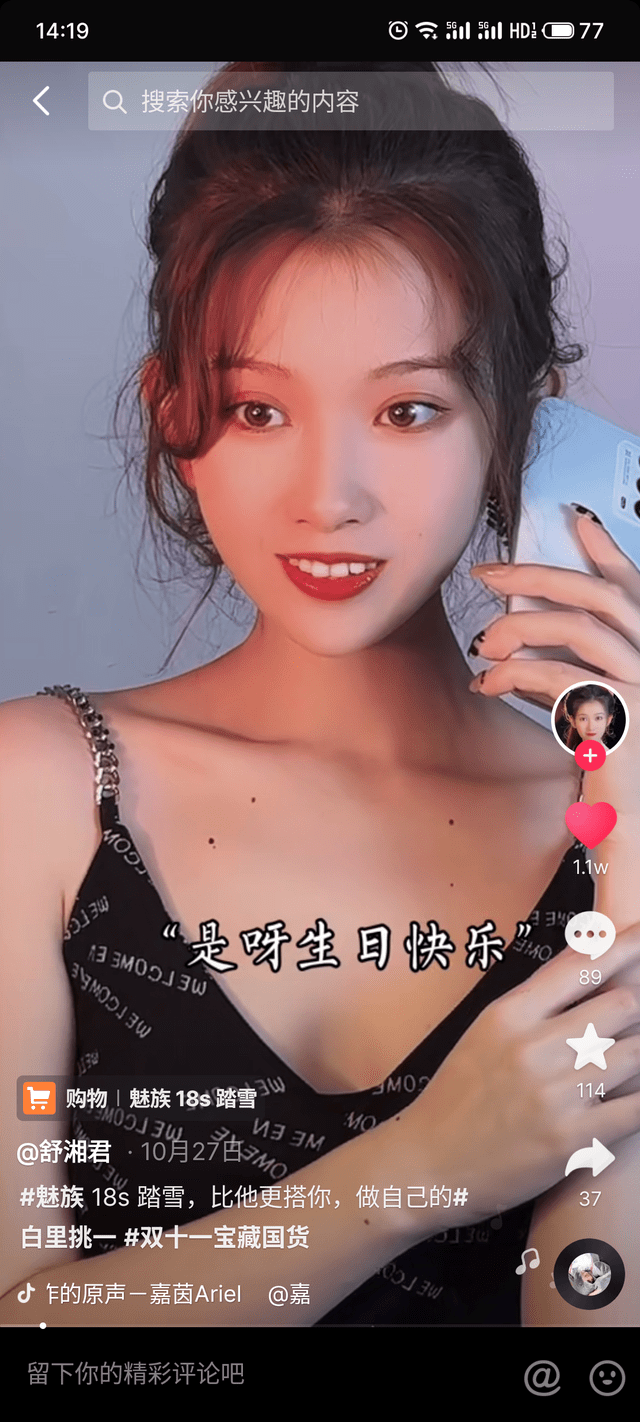This screenshot has height=1422, width=640.
Task: Add this video to favorites star
Action: tap(590, 1047)
